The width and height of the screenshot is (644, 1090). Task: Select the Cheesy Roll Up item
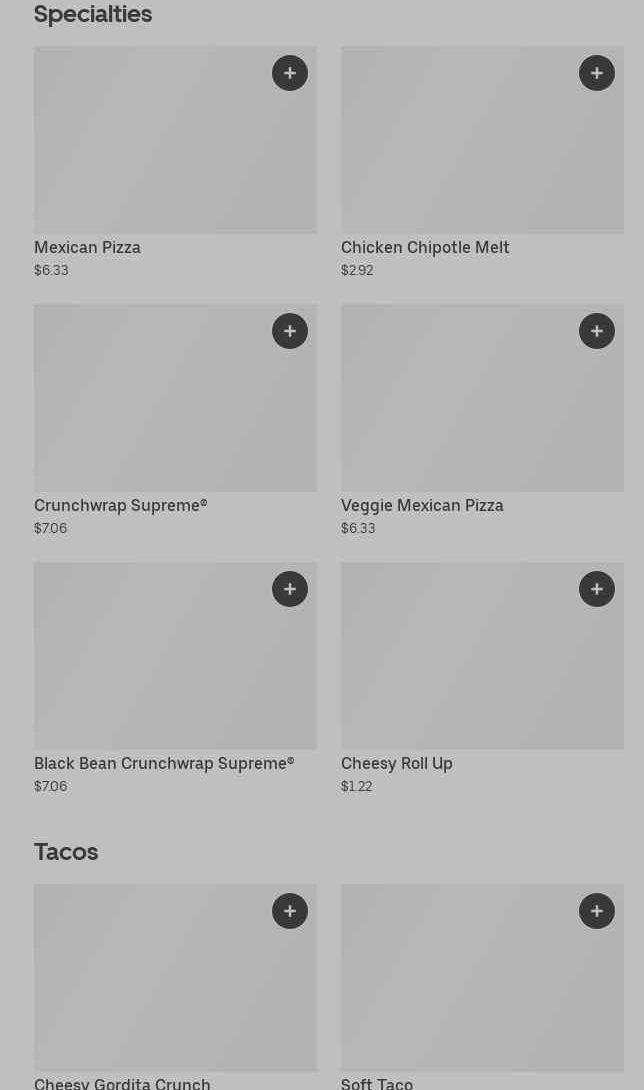[x=460, y=668]
